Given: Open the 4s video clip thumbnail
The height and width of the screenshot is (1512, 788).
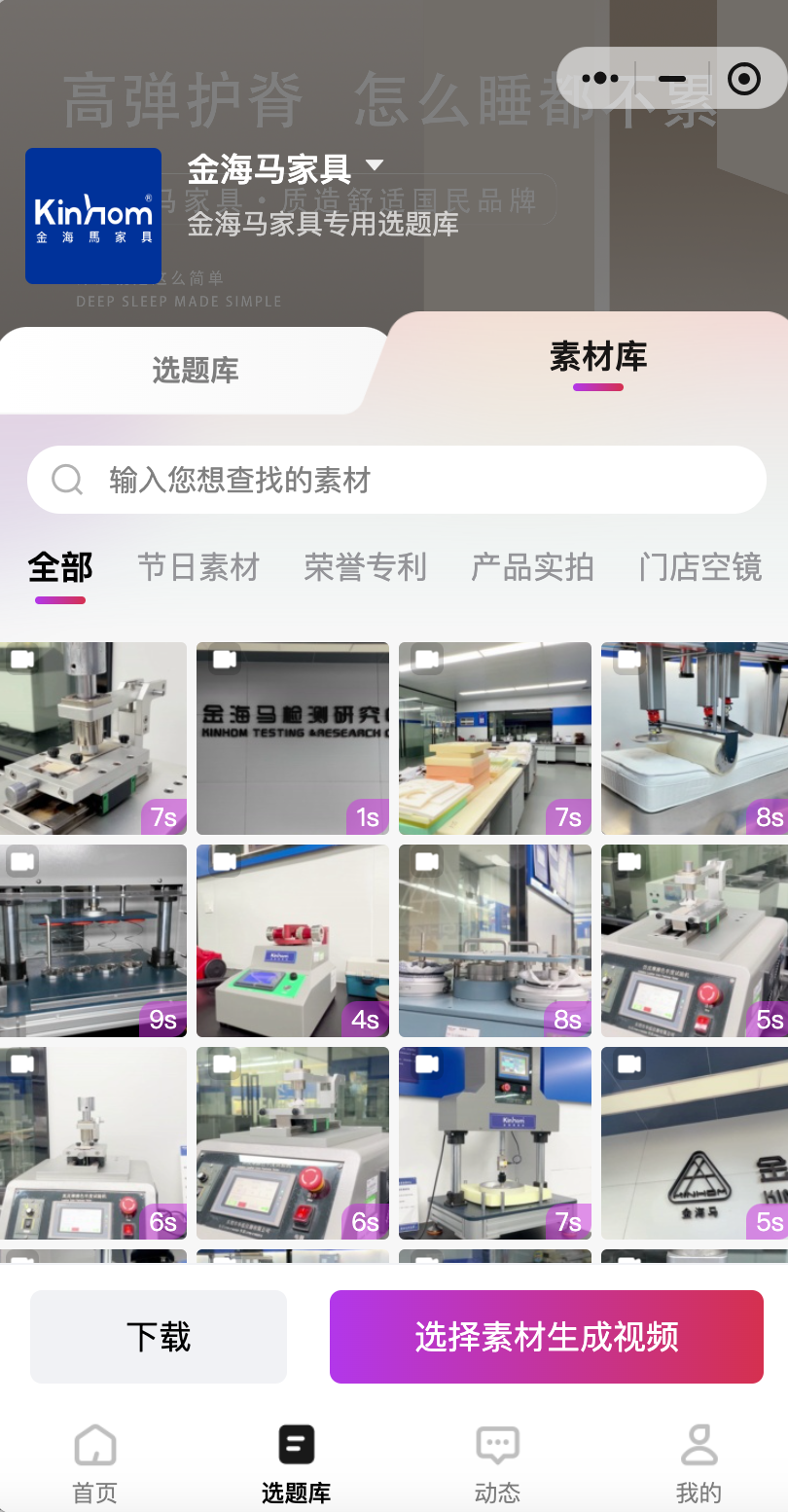Looking at the screenshot, I should 293,941.
